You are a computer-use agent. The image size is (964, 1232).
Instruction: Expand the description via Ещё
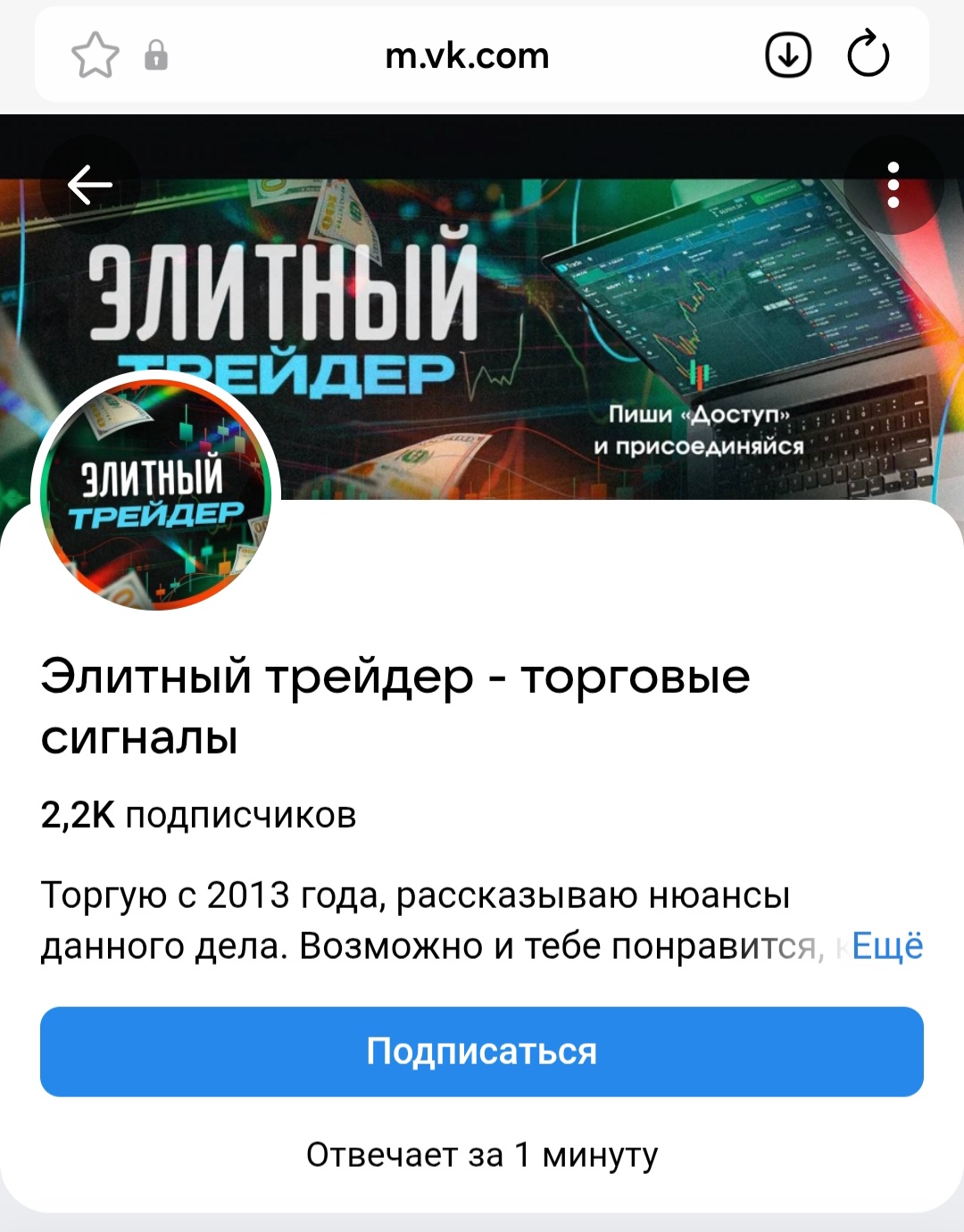pos(886,946)
